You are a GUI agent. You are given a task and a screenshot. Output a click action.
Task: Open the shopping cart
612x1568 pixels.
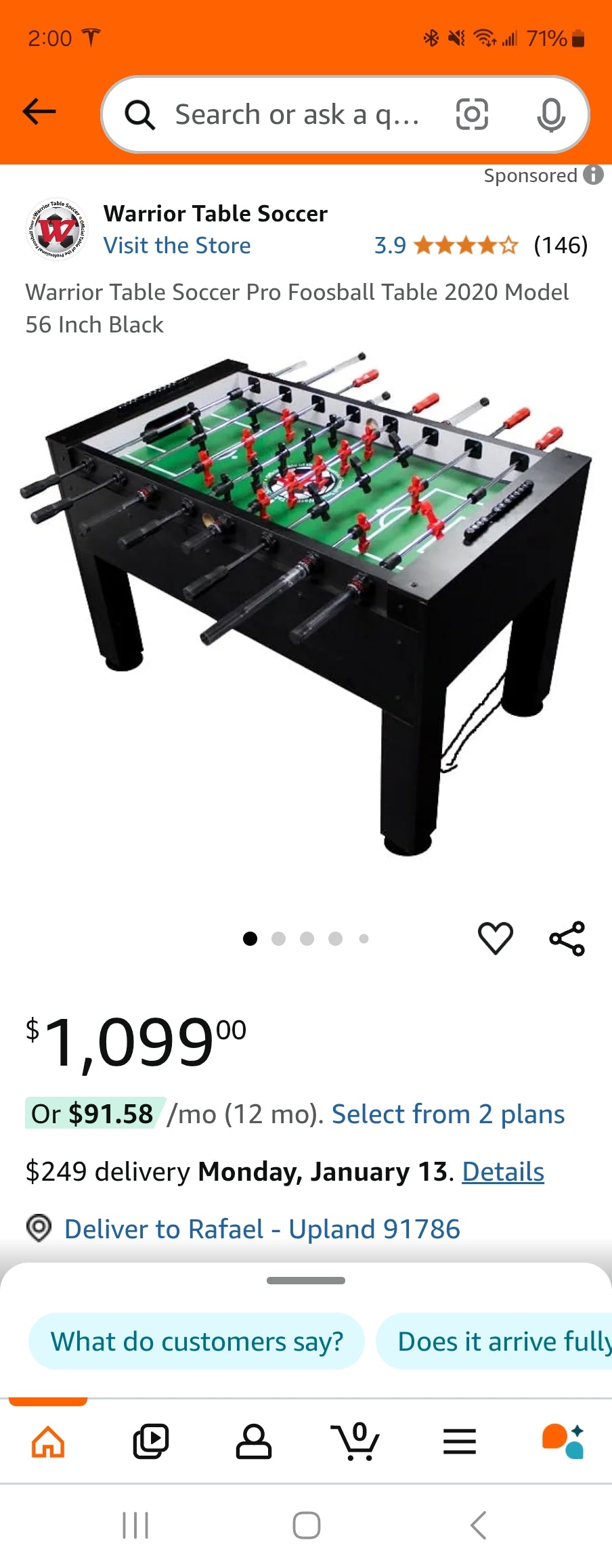[356, 1441]
